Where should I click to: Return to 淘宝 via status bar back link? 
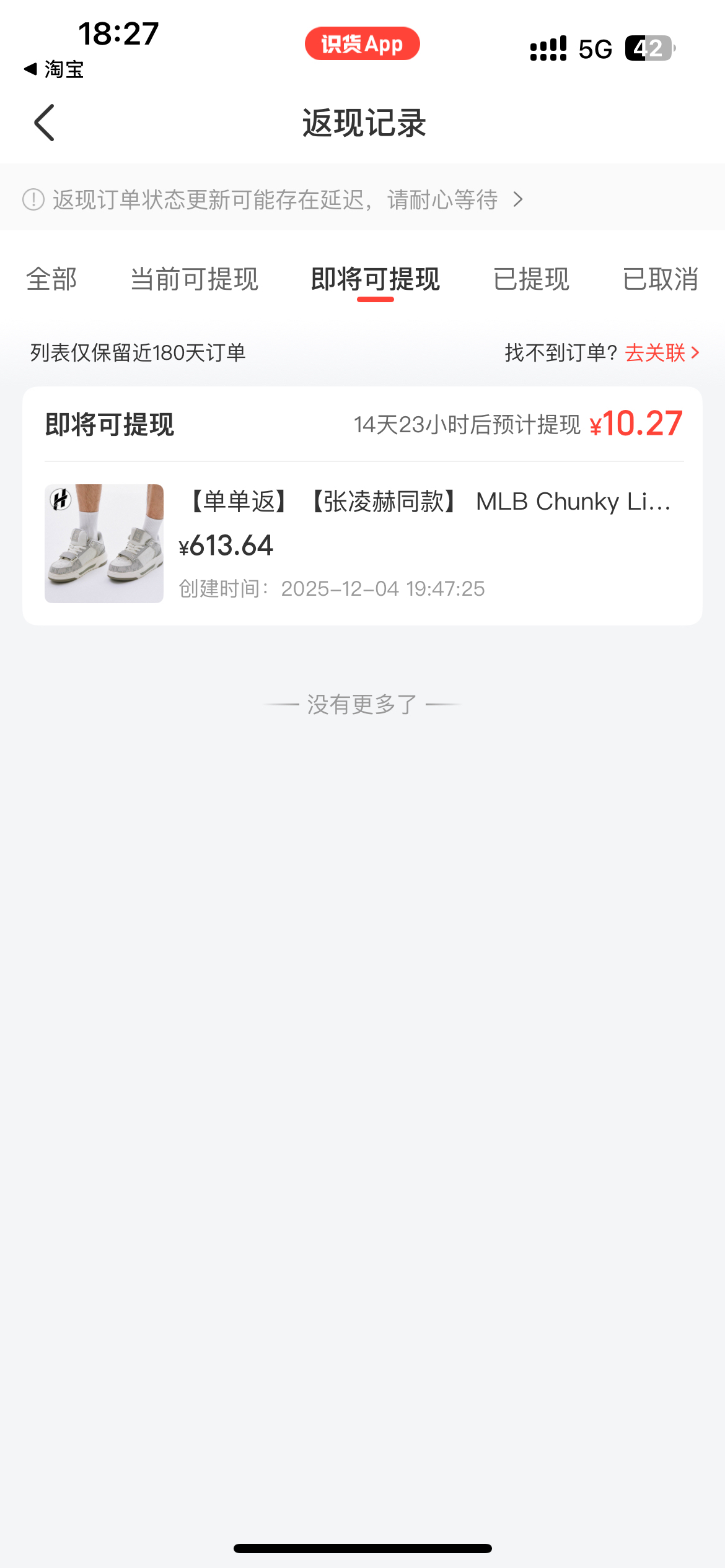[x=54, y=69]
